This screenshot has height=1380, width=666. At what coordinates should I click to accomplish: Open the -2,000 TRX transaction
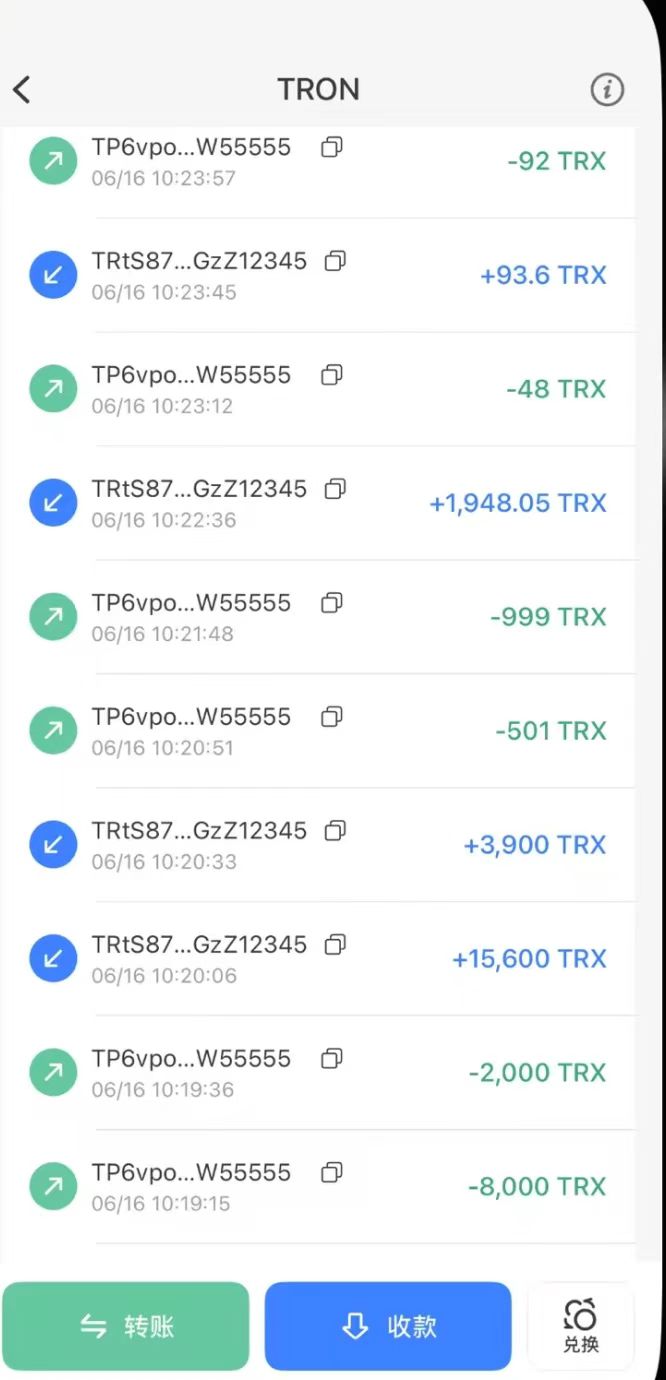[318, 1073]
